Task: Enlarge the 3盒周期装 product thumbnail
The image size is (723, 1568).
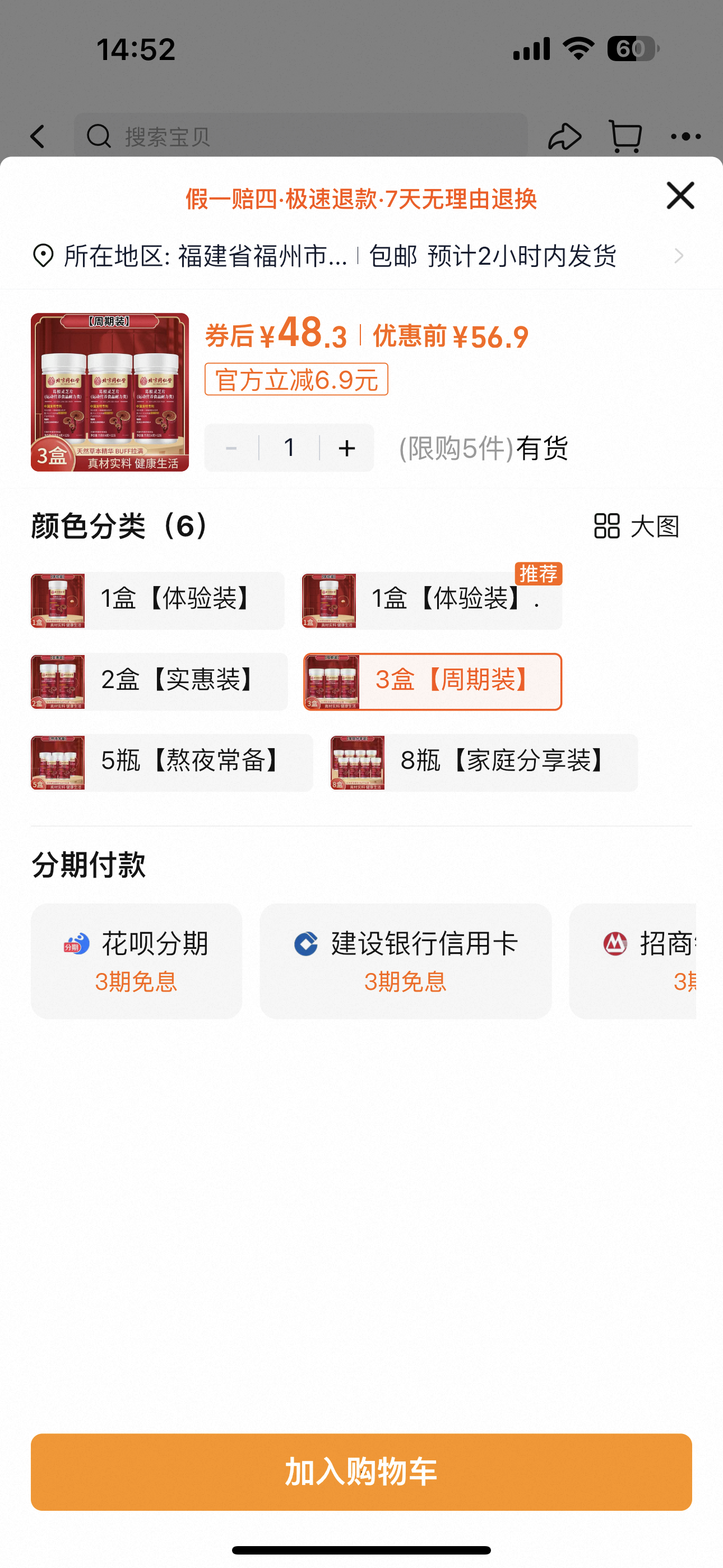Action: tap(109, 392)
